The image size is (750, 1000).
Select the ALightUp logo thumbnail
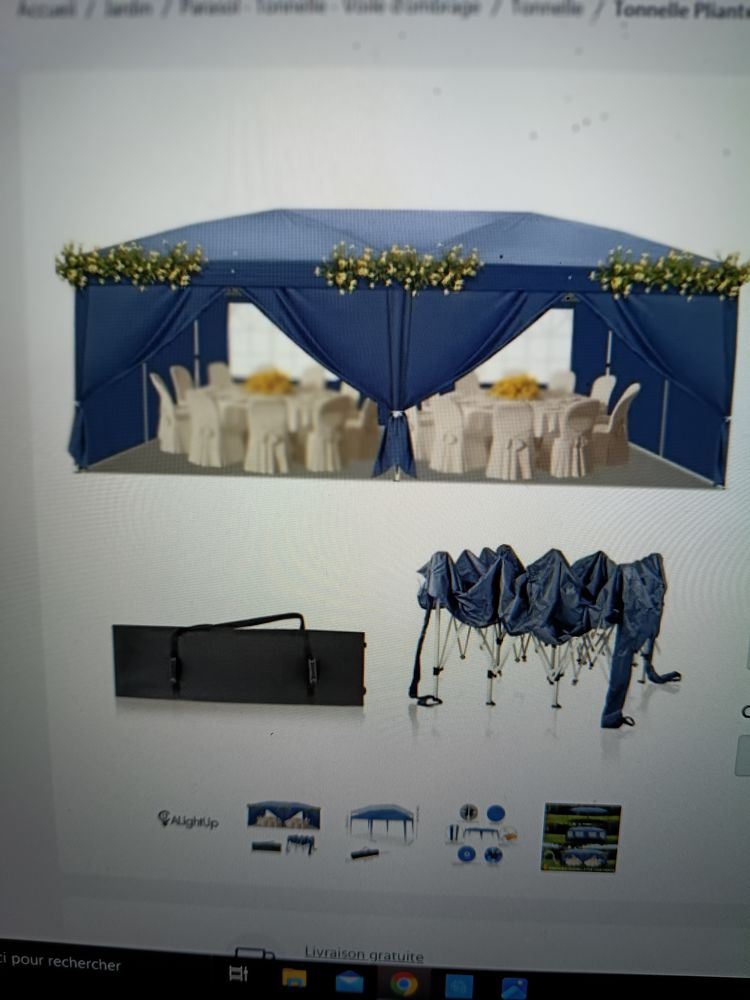[188, 820]
